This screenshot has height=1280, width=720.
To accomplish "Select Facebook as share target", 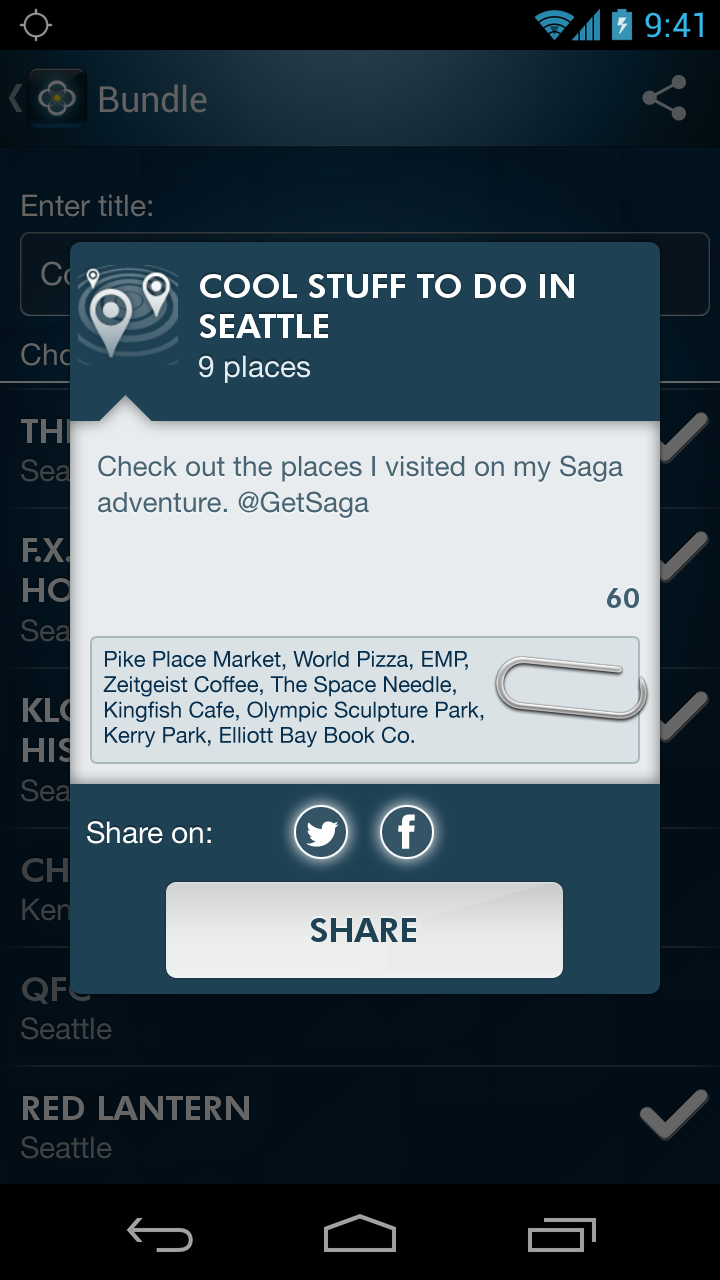I will [x=407, y=832].
